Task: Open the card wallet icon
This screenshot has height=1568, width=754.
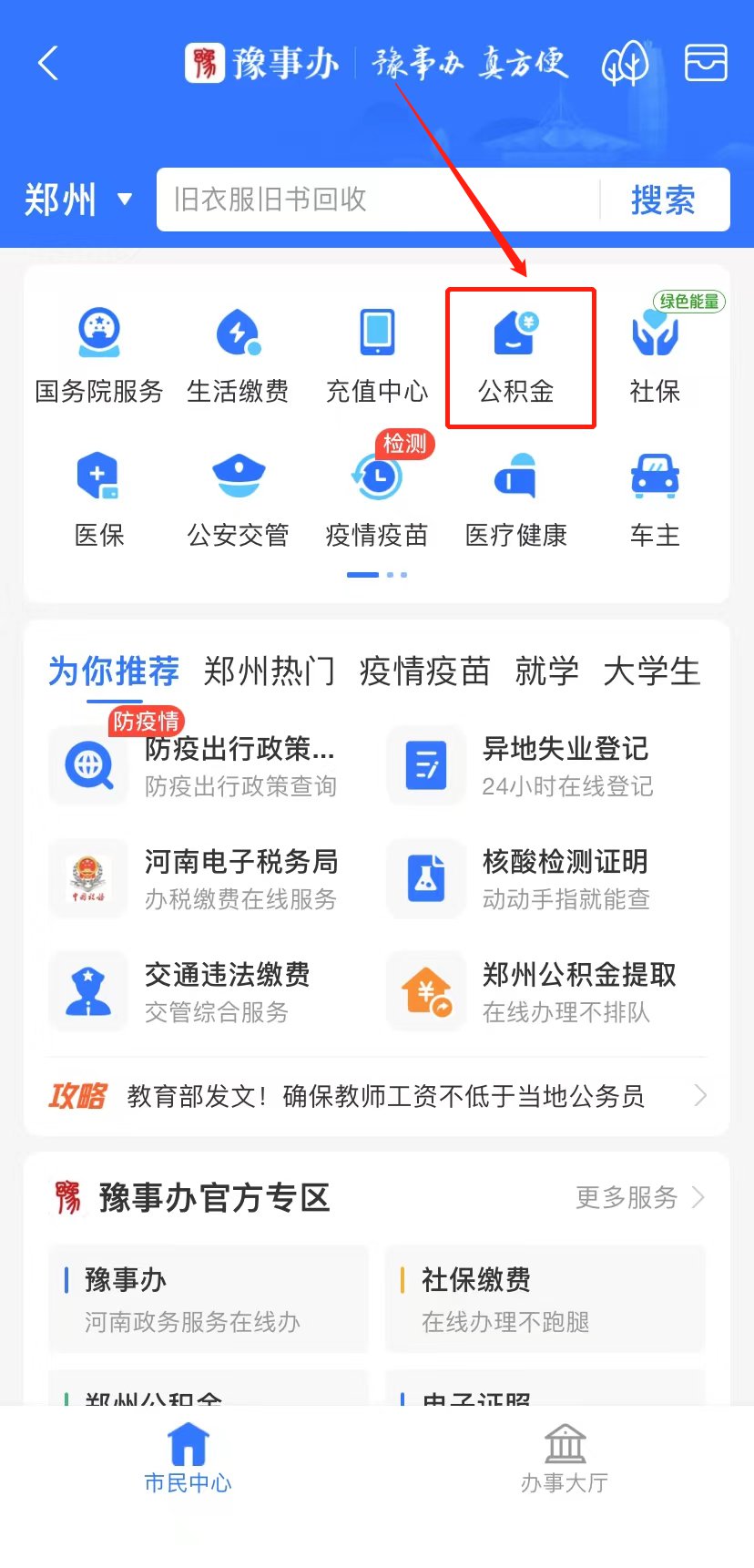Action: pyautogui.click(x=706, y=64)
